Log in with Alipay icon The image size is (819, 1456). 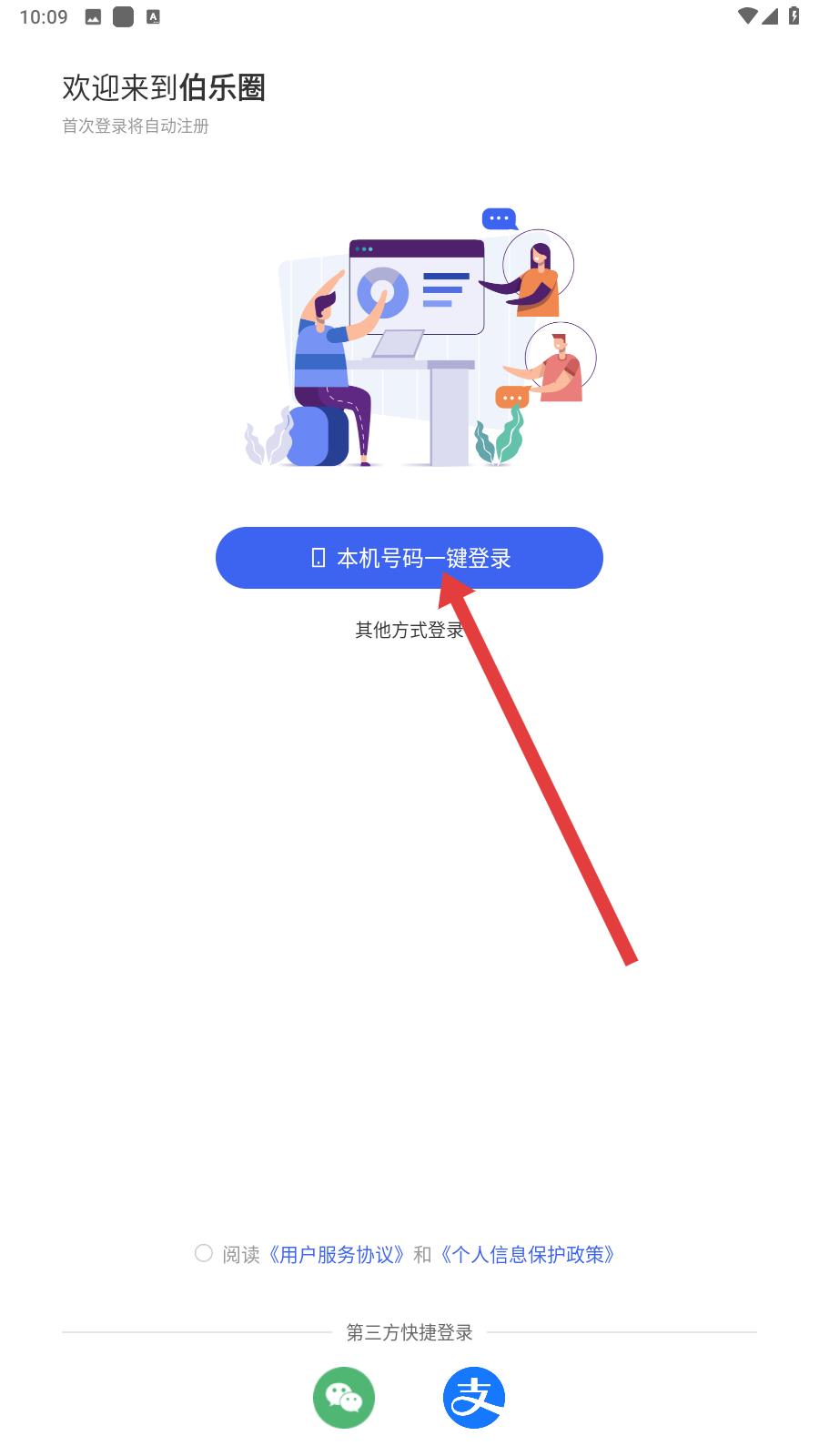(x=474, y=1398)
